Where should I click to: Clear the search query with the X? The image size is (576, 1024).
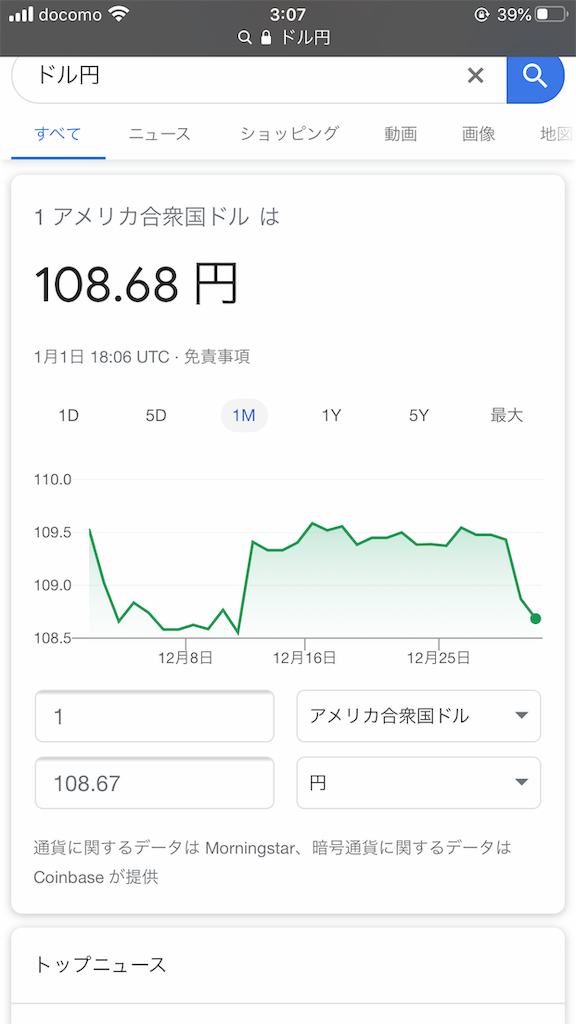[475, 76]
